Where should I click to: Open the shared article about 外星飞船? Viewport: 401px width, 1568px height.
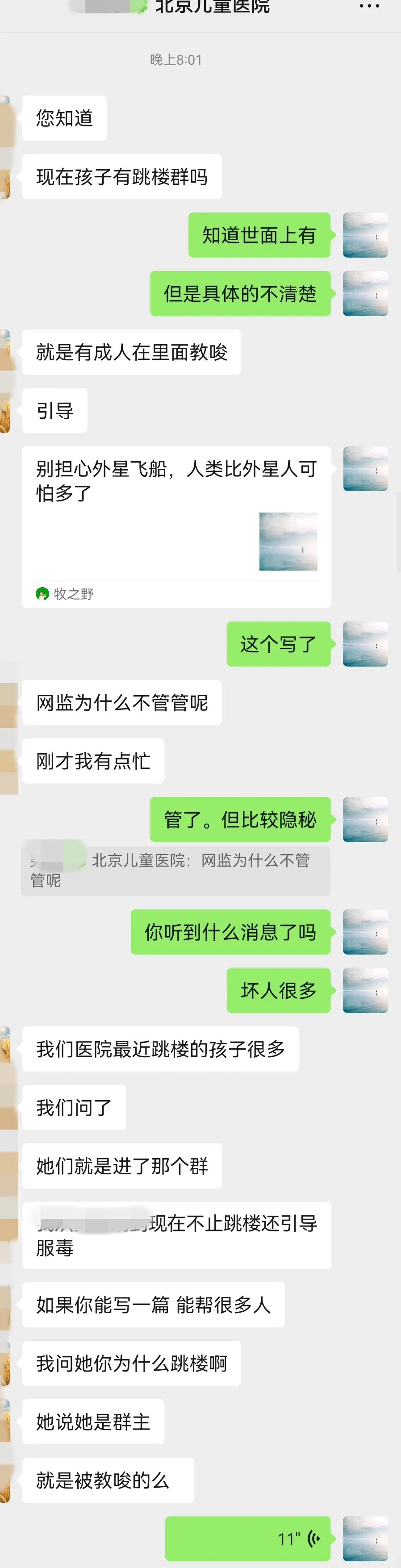pyautogui.click(x=176, y=526)
